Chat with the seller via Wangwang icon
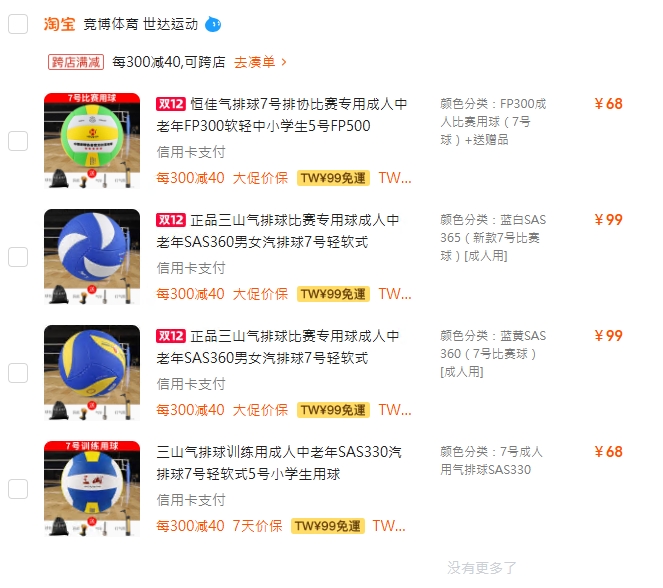The height and width of the screenshot is (588, 663). 213,24
